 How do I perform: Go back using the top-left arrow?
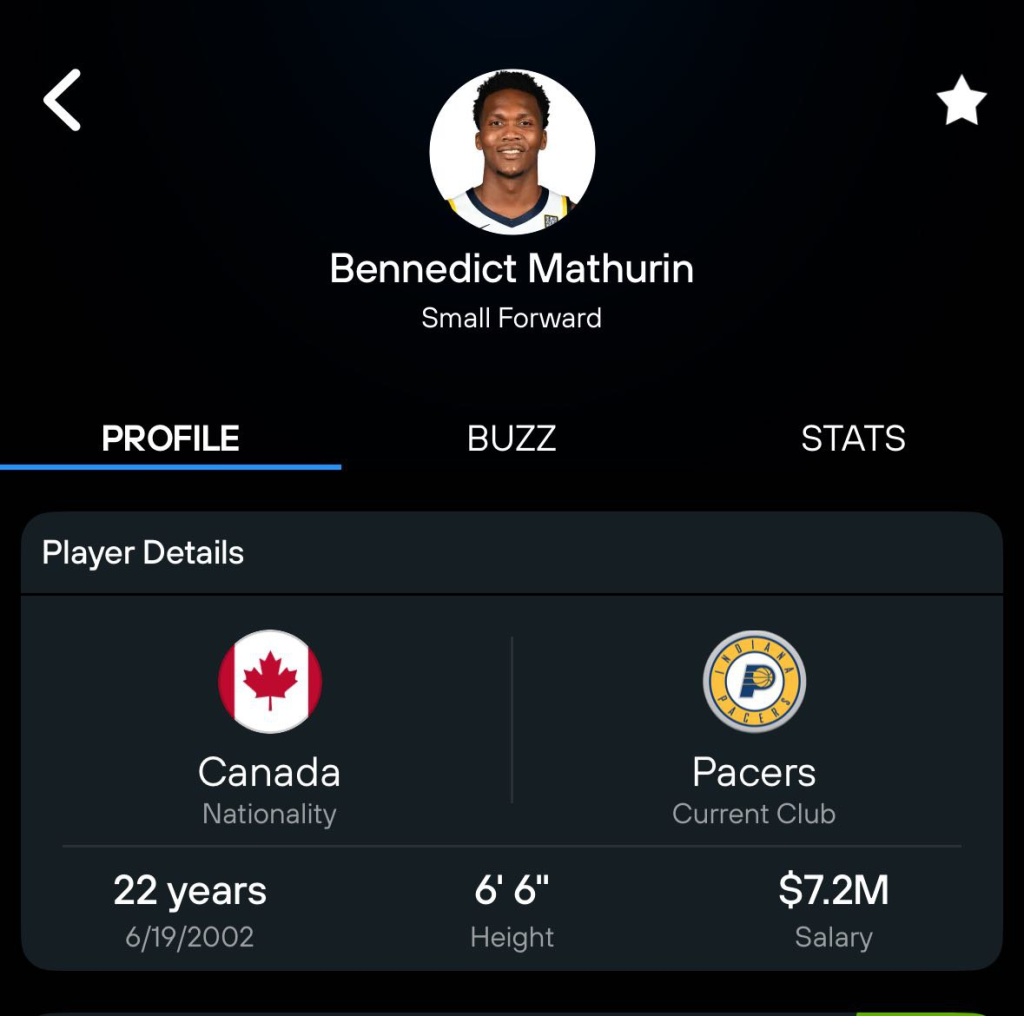pyautogui.click(x=62, y=100)
